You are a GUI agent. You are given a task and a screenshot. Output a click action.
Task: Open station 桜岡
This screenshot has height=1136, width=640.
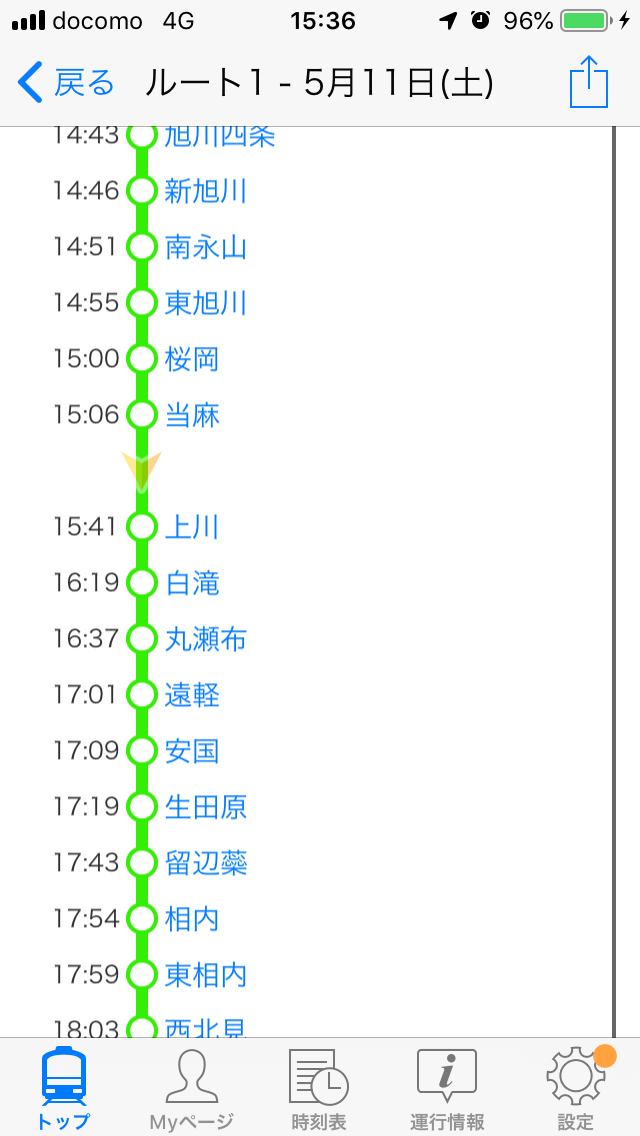coord(192,359)
